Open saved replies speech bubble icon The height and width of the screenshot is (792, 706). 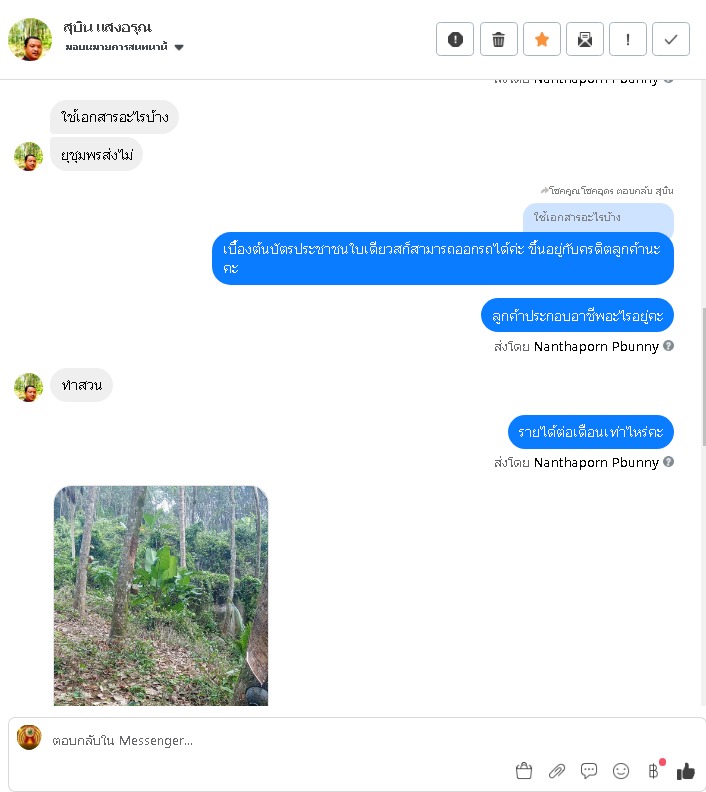589,771
